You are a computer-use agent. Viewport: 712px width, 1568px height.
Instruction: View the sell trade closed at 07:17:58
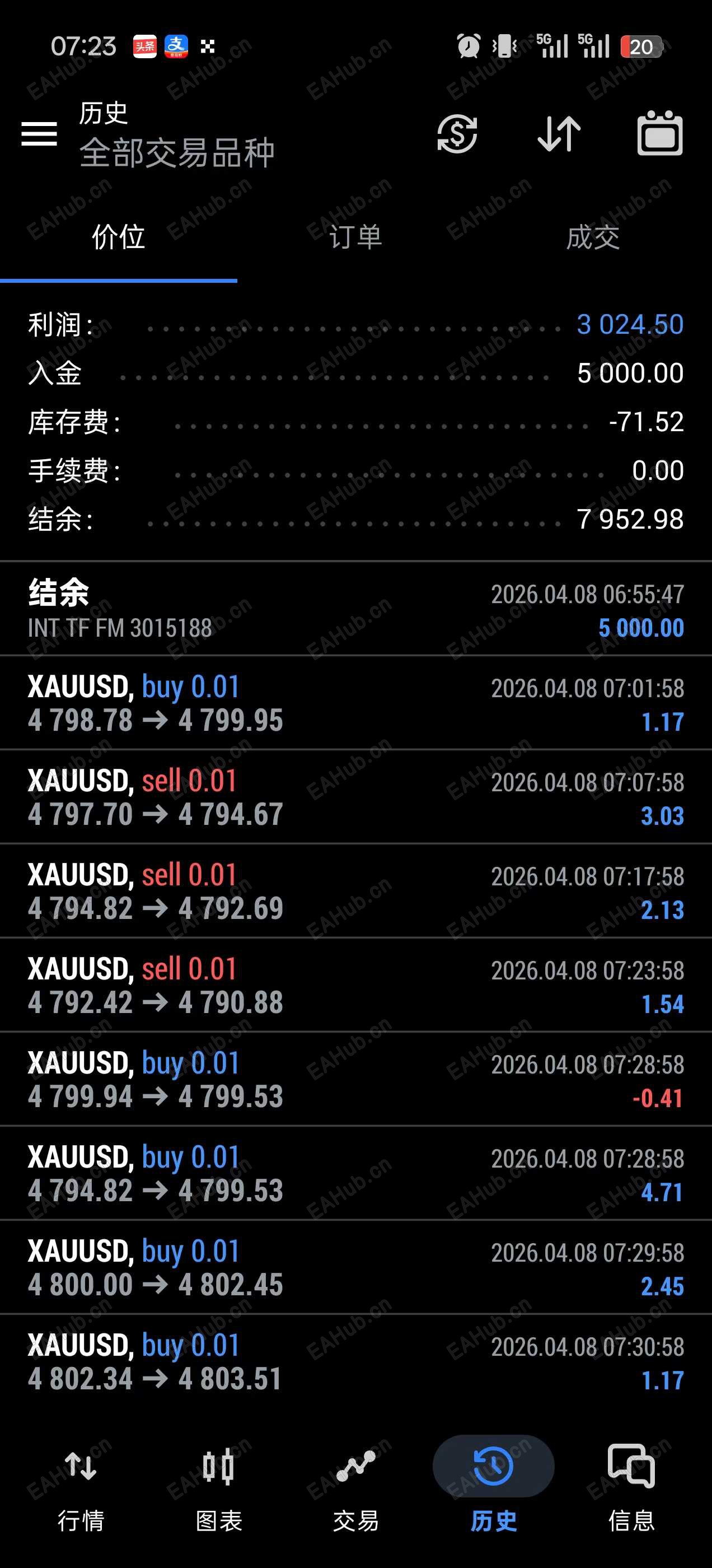pos(355,891)
